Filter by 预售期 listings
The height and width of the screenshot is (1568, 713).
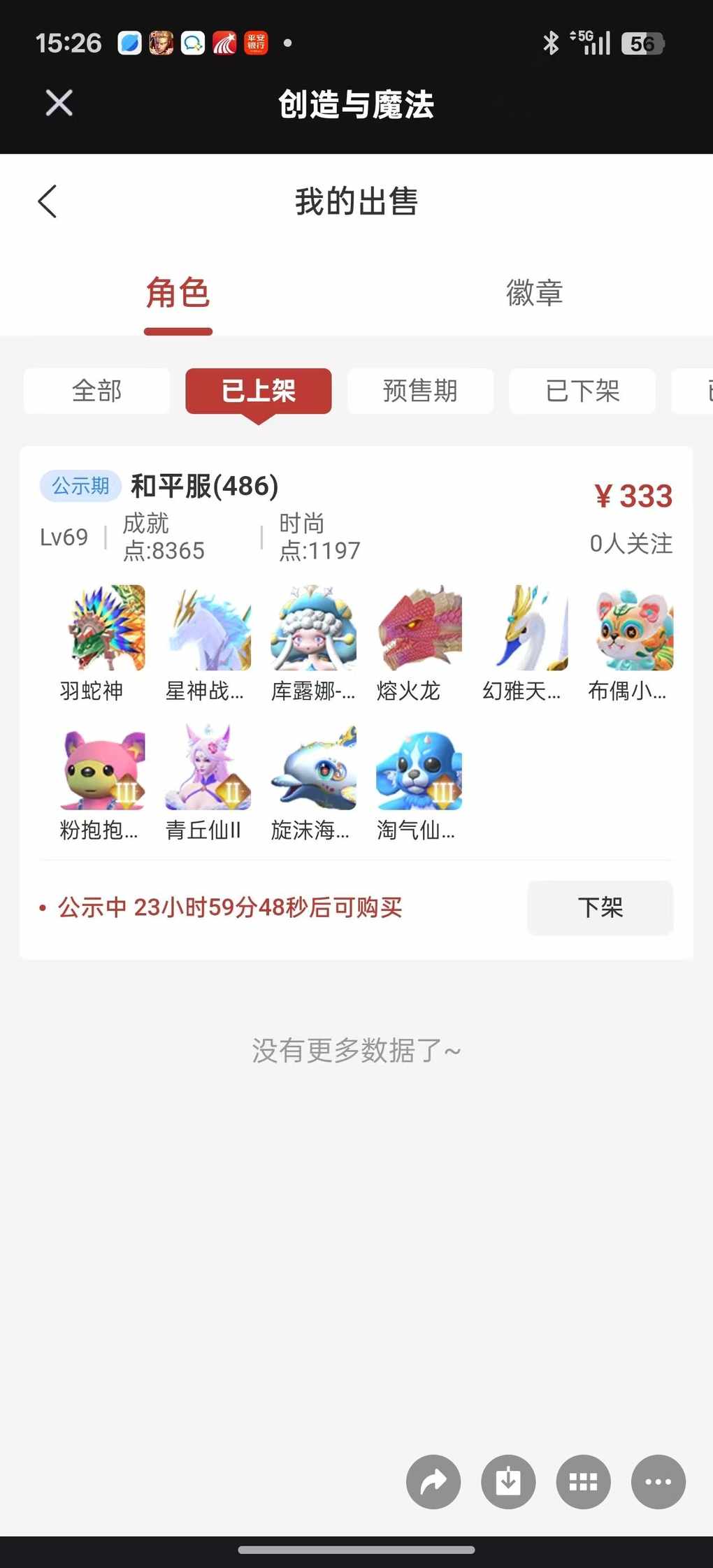coord(420,391)
